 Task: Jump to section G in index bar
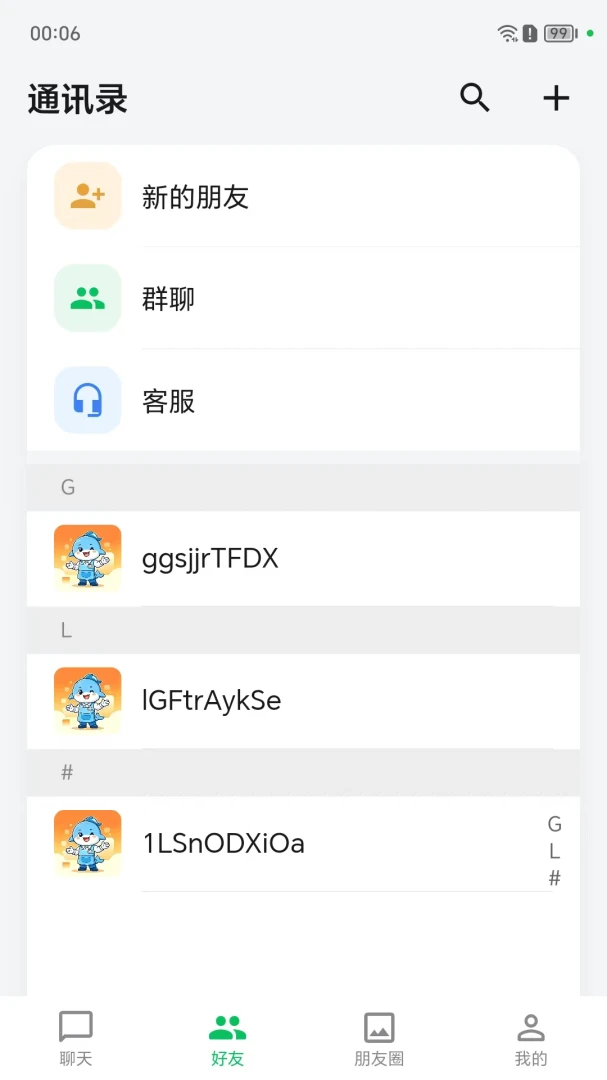(555, 824)
